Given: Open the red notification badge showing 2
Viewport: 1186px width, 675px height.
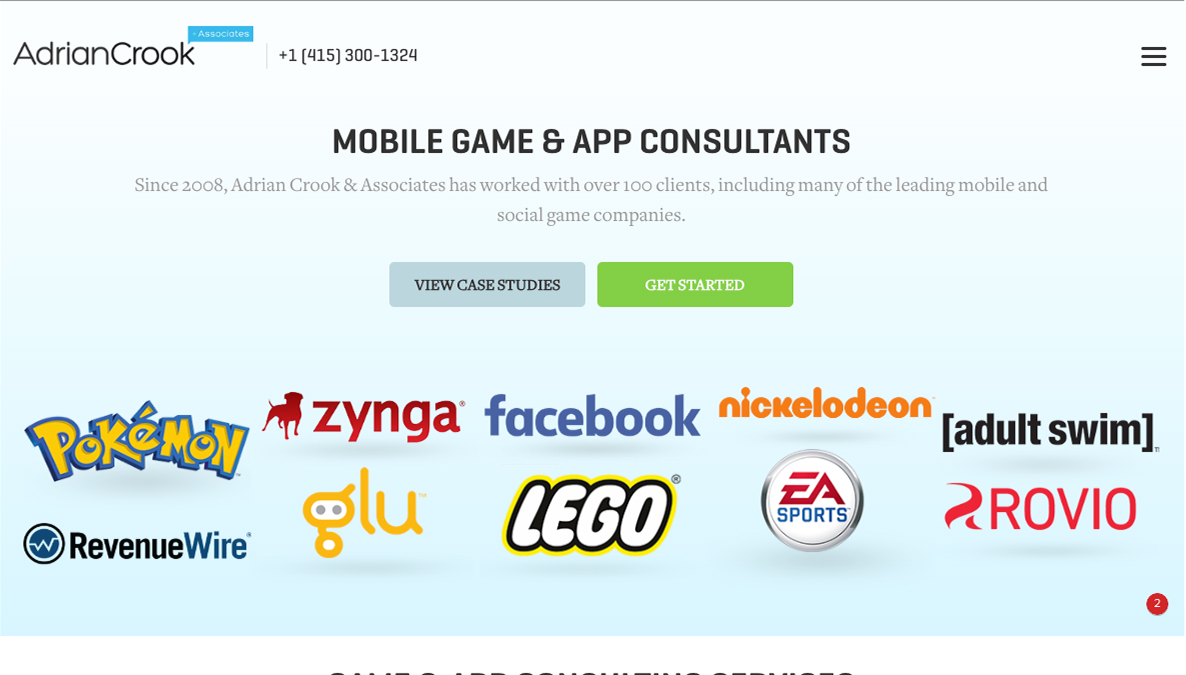Looking at the screenshot, I should click(x=1157, y=604).
